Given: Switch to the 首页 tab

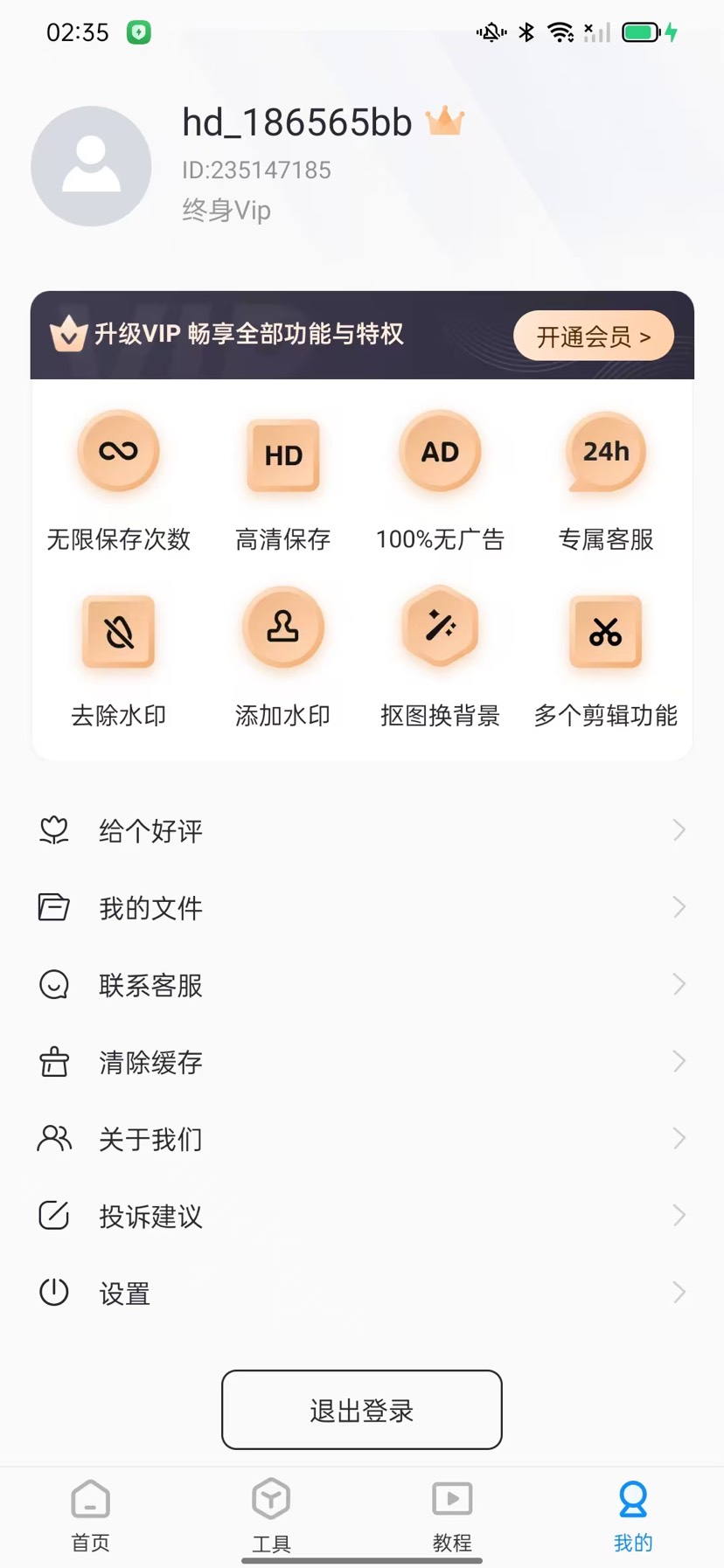Looking at the screenshot, I should pos(91,1516).
